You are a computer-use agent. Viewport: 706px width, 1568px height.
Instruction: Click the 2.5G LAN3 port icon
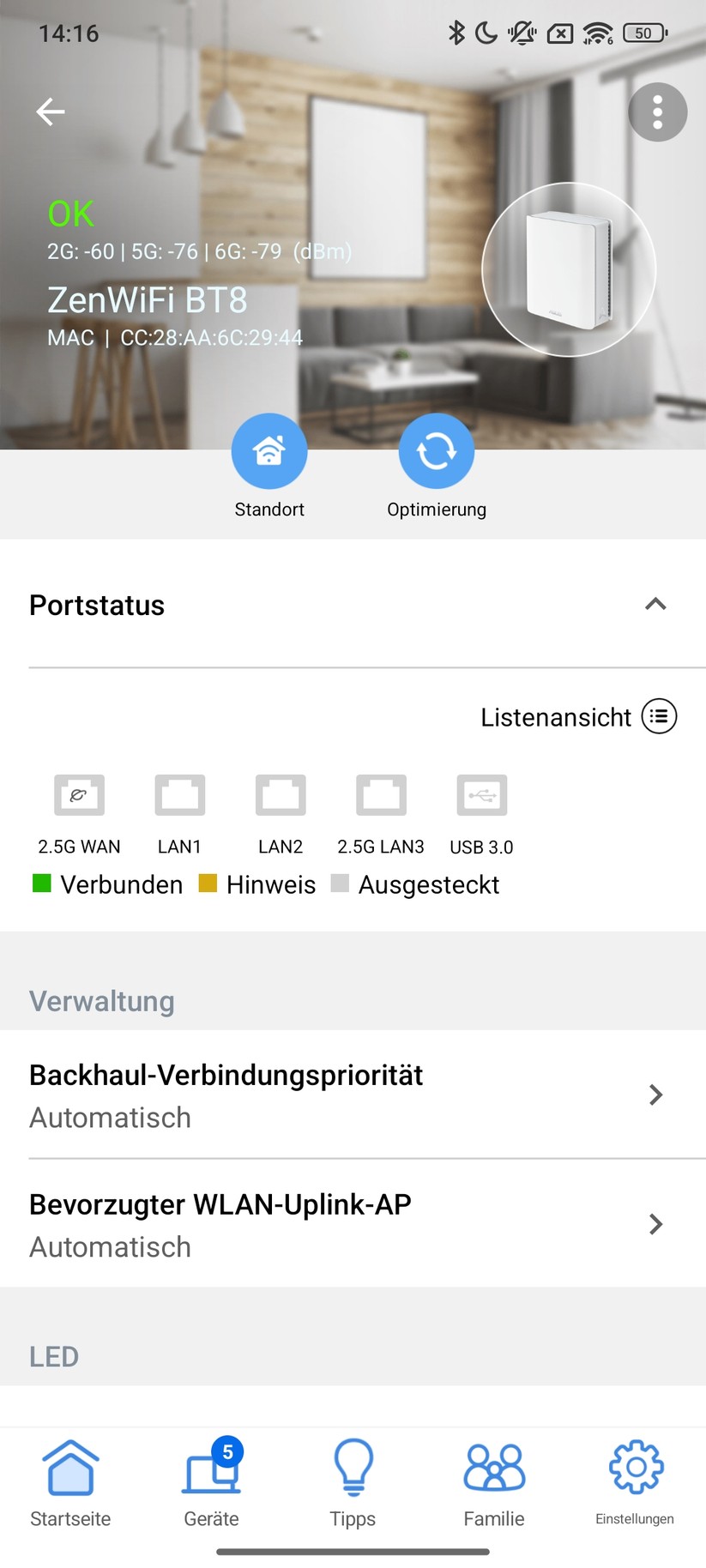(381, 794)
